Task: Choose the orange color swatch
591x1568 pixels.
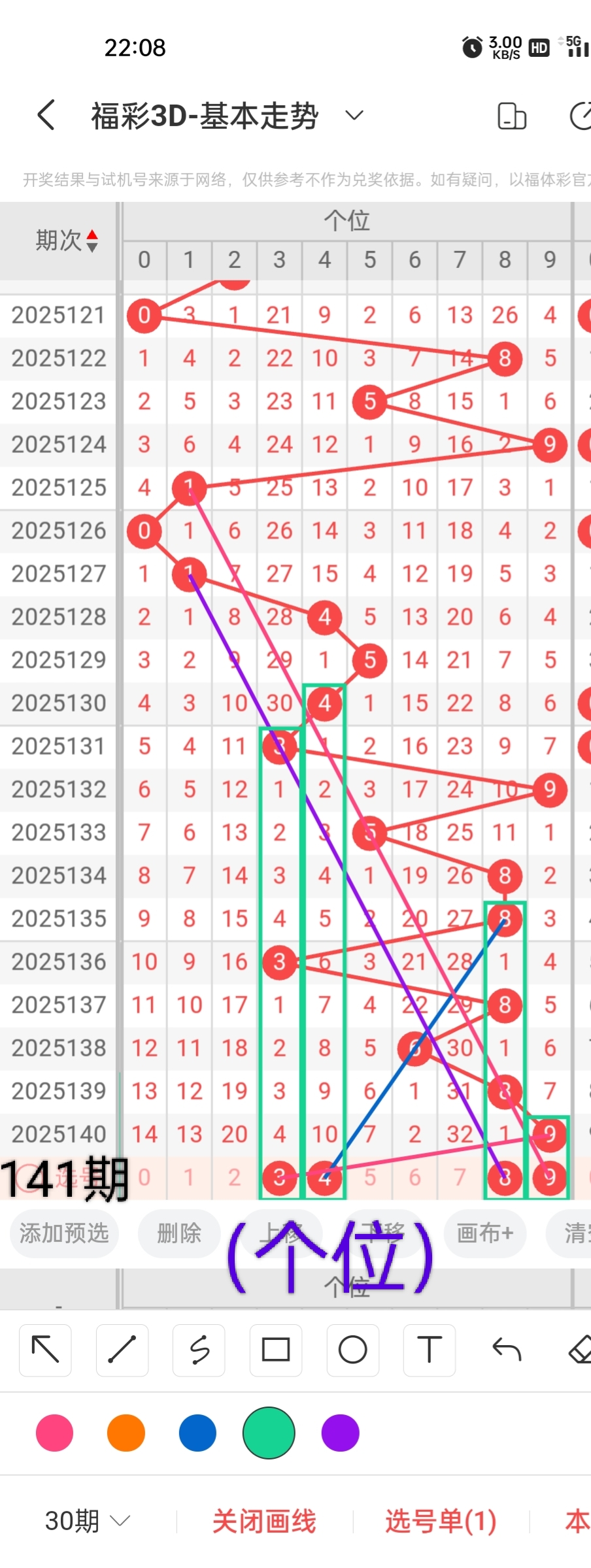Action: click(x=126, y=1433)
